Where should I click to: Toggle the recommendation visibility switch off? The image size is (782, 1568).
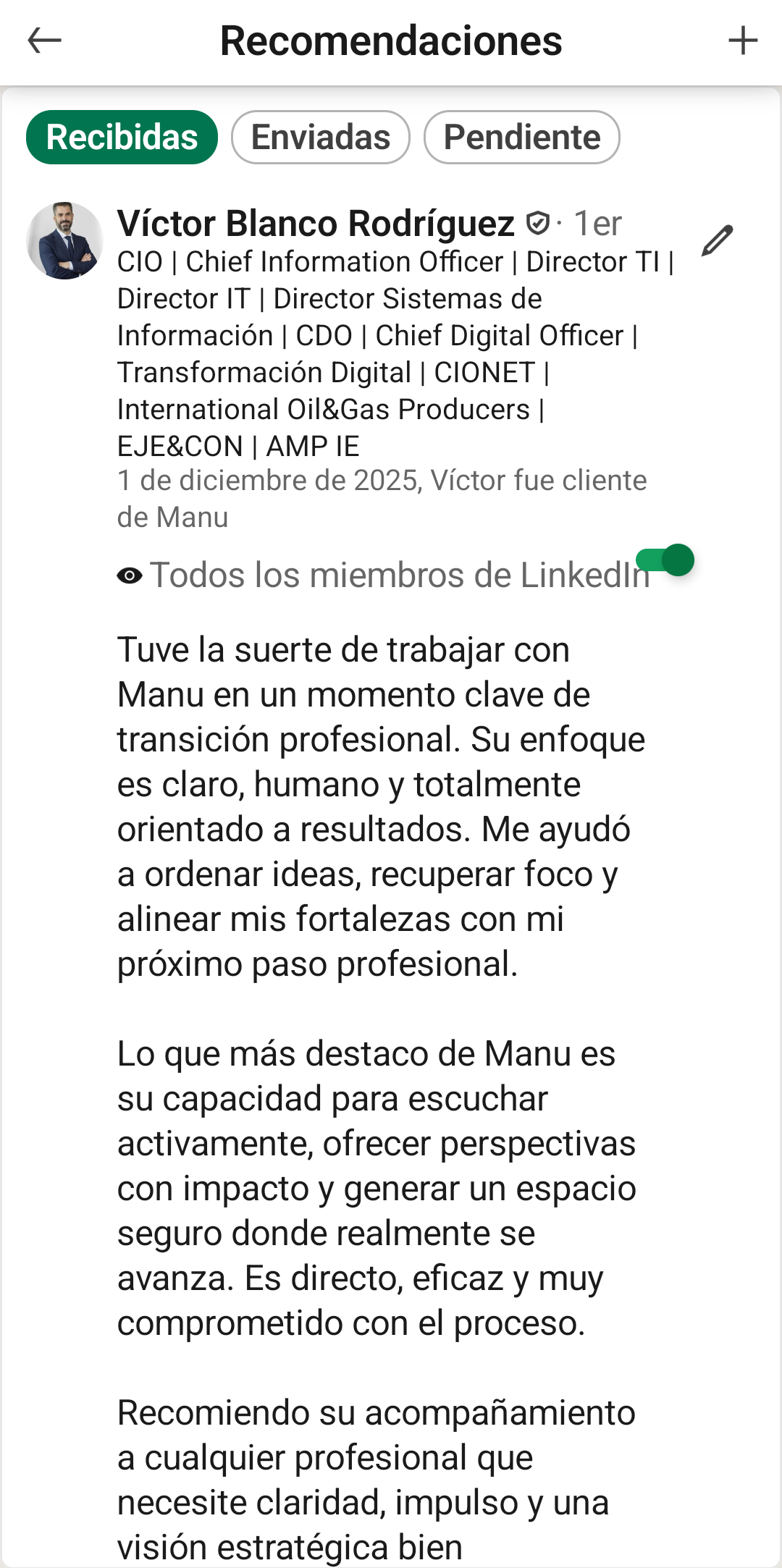click(666, 560)
